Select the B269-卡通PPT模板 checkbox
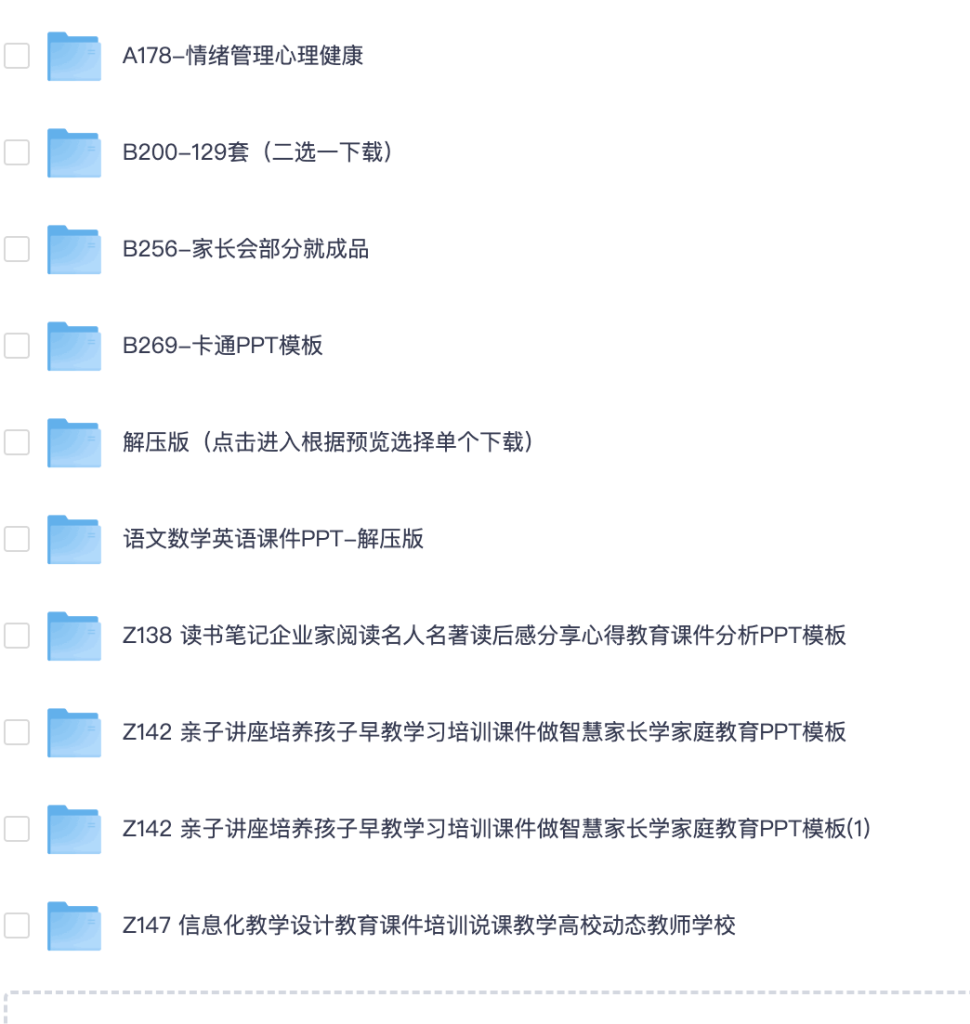The image size is (970, 1024). click(17, 346)
